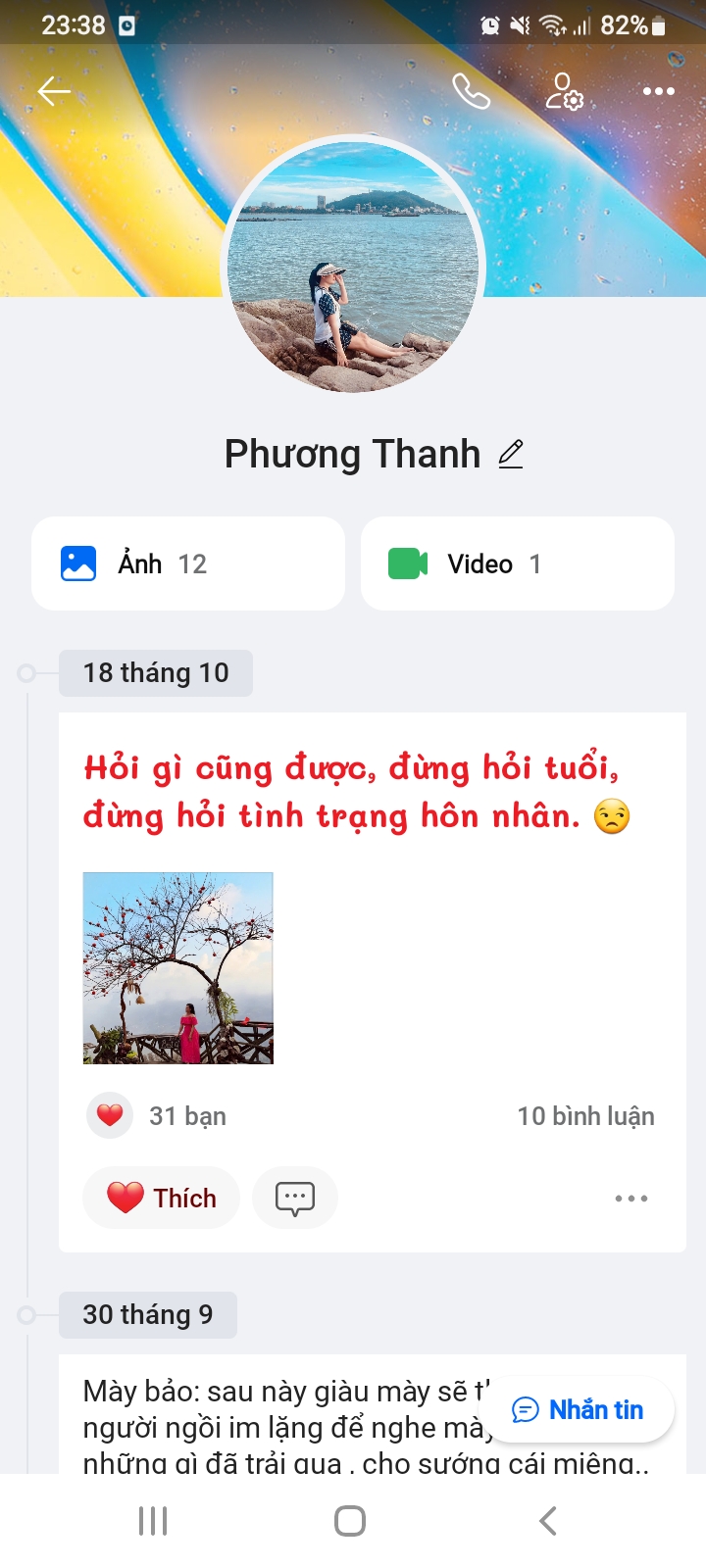This screenshot has height=1568, width=706.
Task: Edit the alias name with the pencil icon
Action: point(511,454)
